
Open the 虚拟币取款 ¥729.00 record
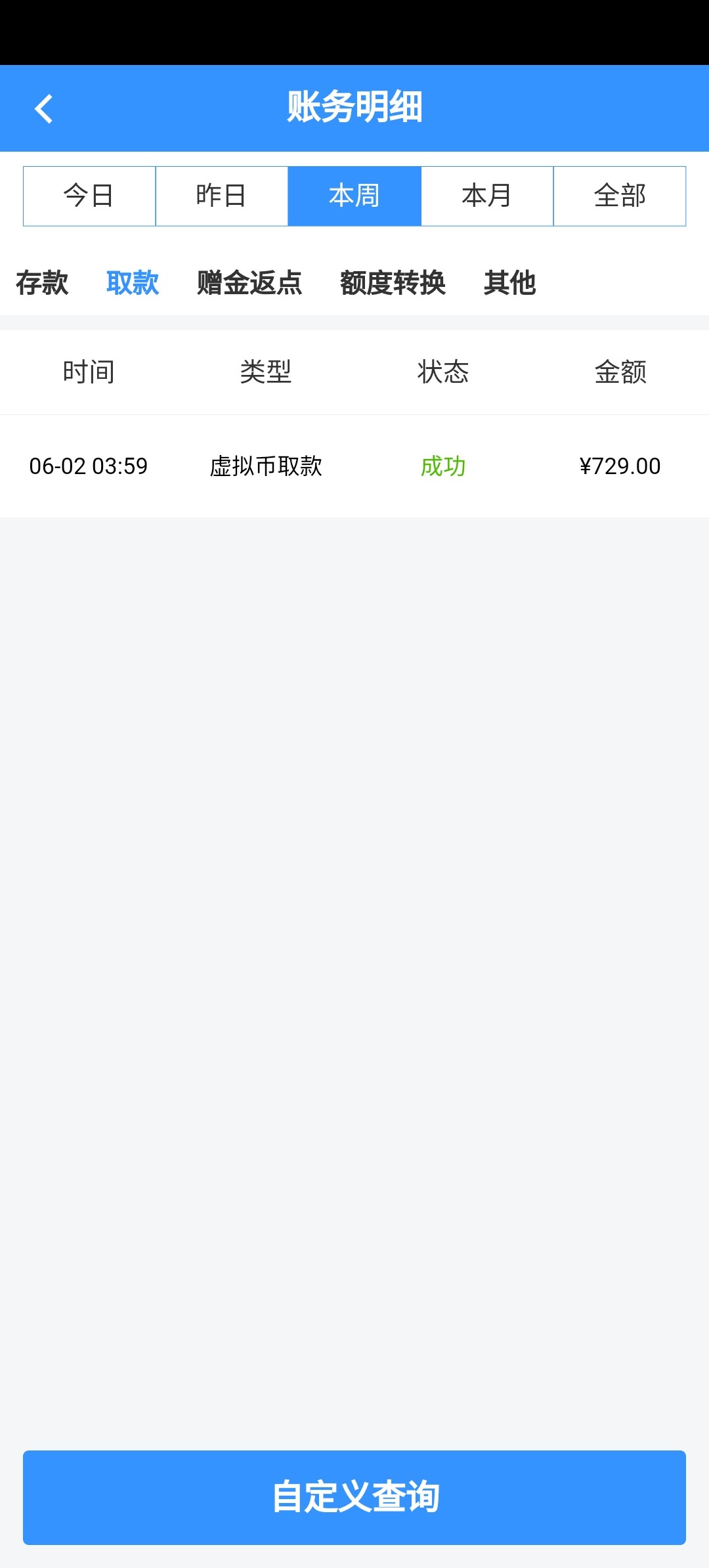coord(354,466)
